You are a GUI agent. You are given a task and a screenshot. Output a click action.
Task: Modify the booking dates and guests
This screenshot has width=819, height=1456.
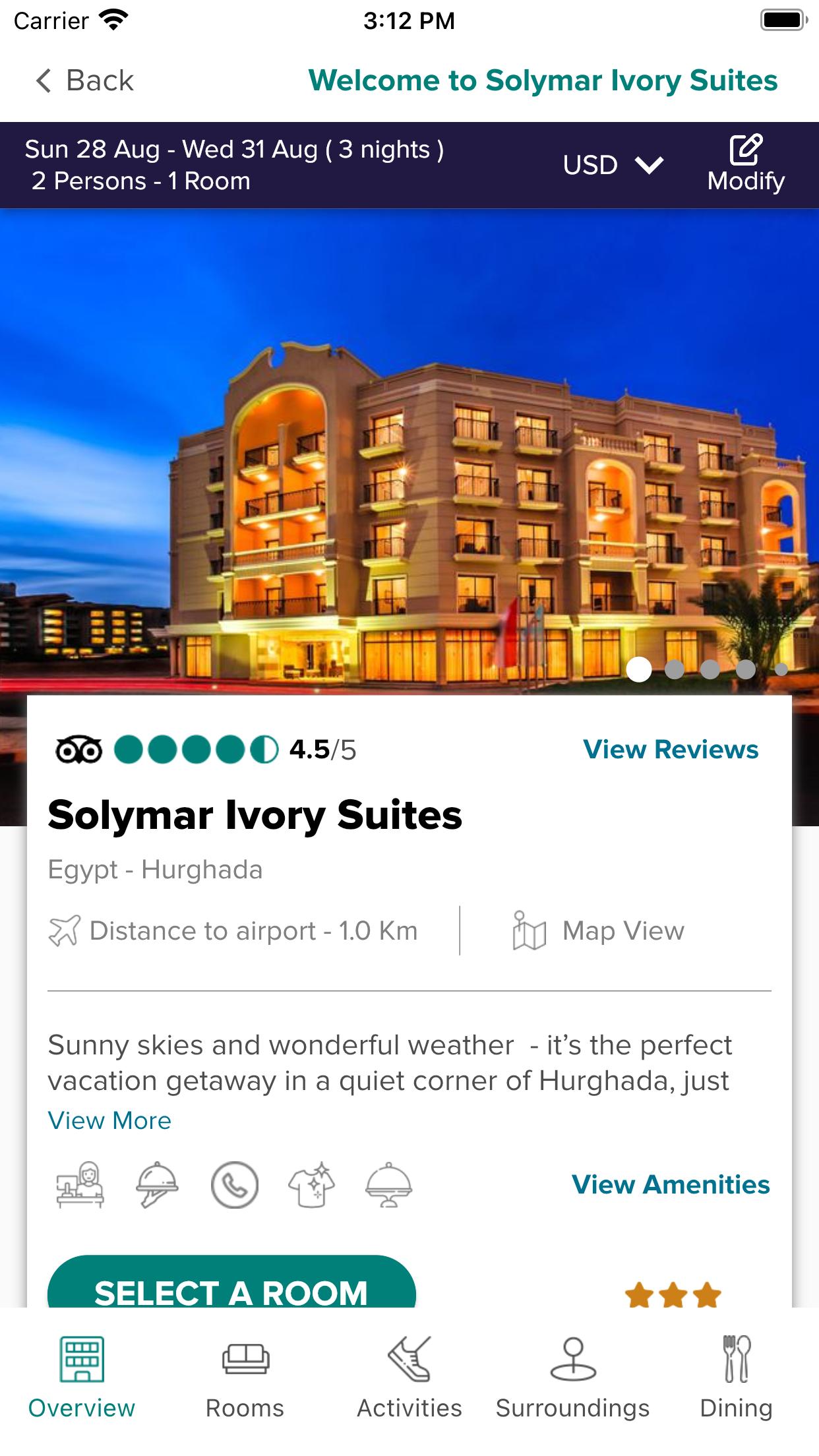746,164
